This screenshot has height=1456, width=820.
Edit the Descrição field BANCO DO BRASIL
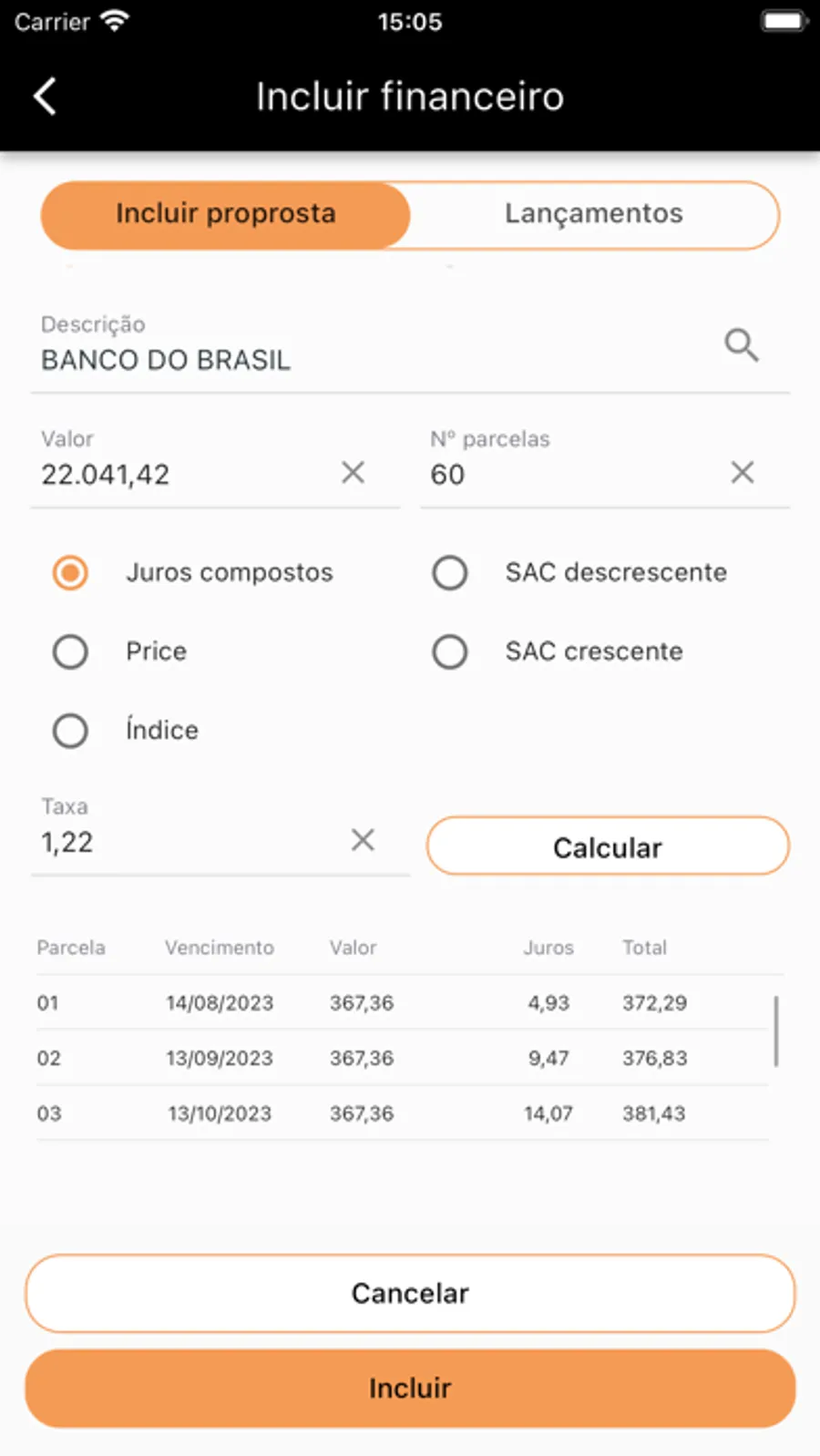(x=364, y=360)
